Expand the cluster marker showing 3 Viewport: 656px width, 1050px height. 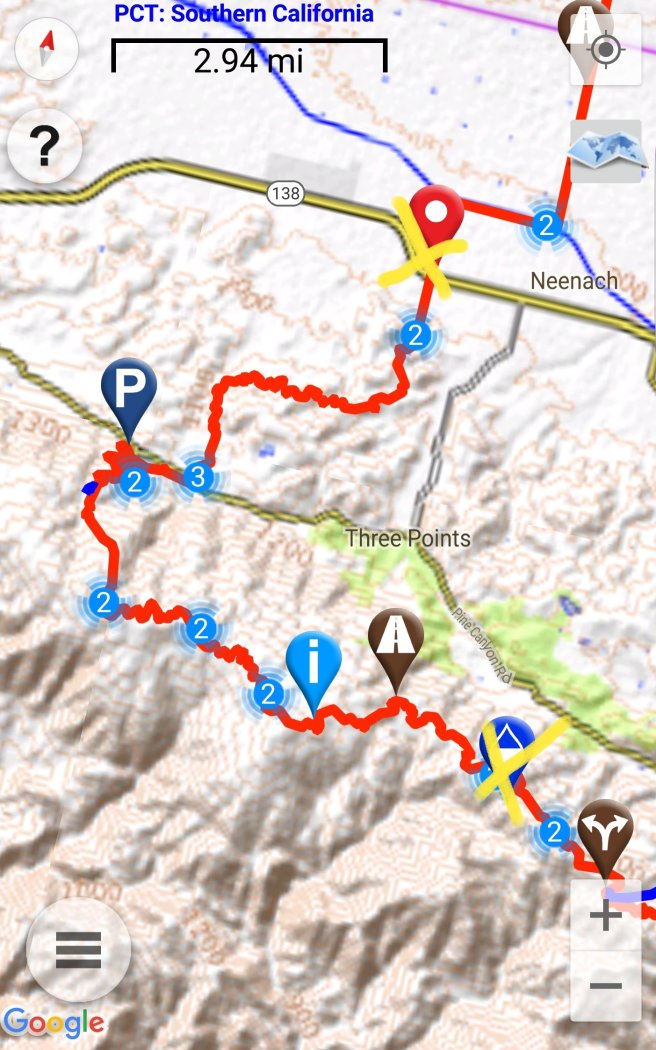click(x=197, y=477)
